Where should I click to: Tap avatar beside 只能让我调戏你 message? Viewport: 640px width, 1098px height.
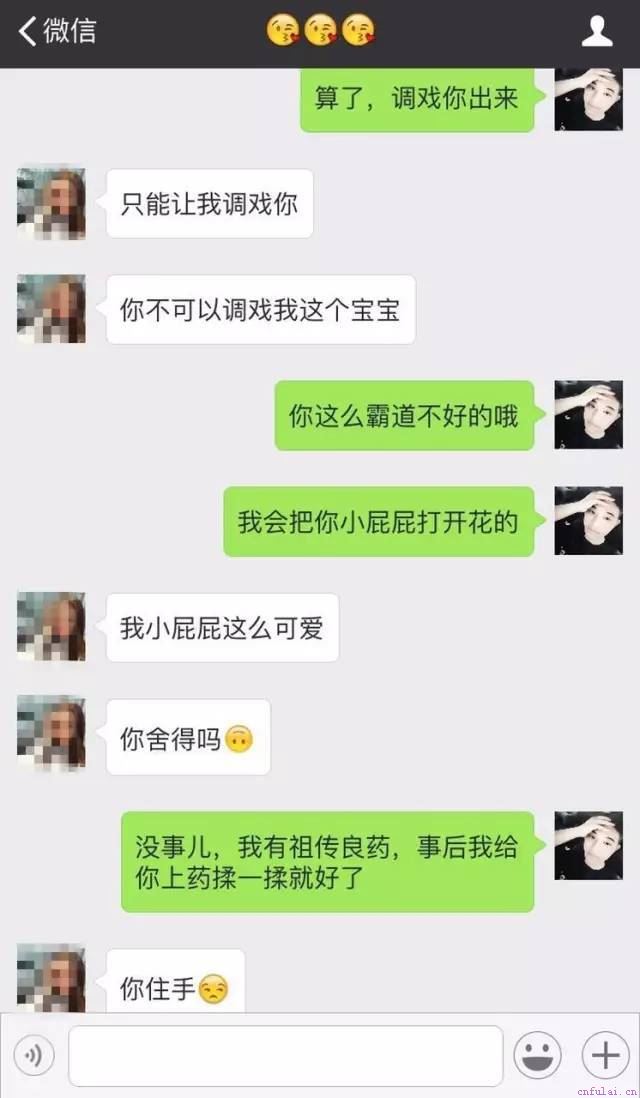coord(51,203)
